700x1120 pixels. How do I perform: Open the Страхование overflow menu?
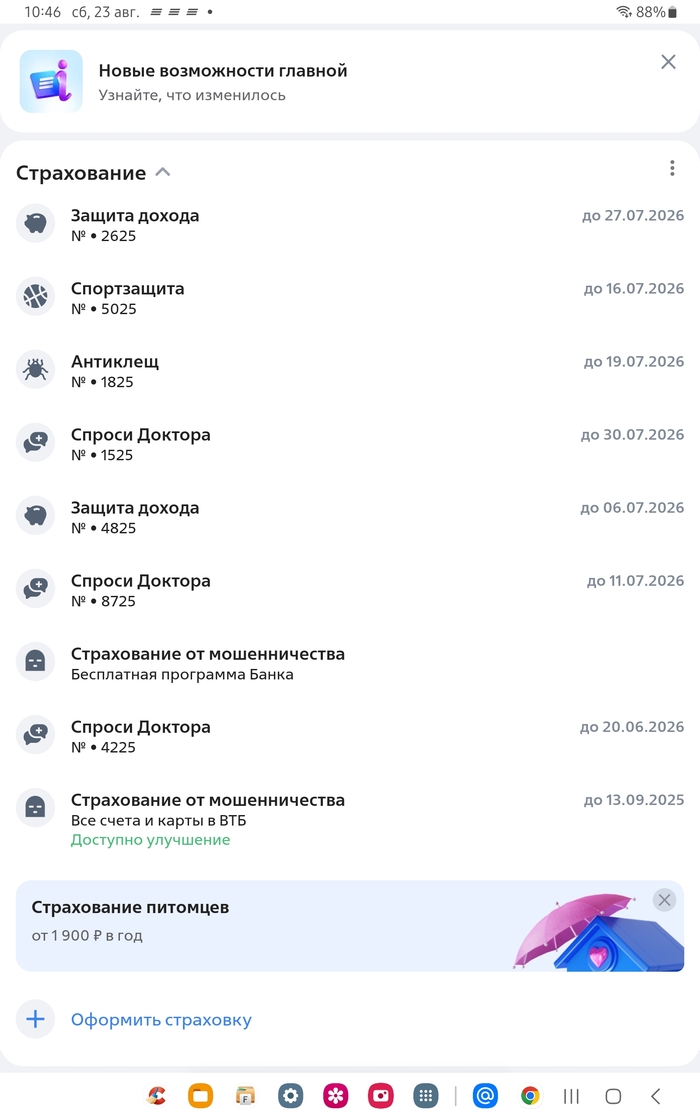tap(672, 168)
